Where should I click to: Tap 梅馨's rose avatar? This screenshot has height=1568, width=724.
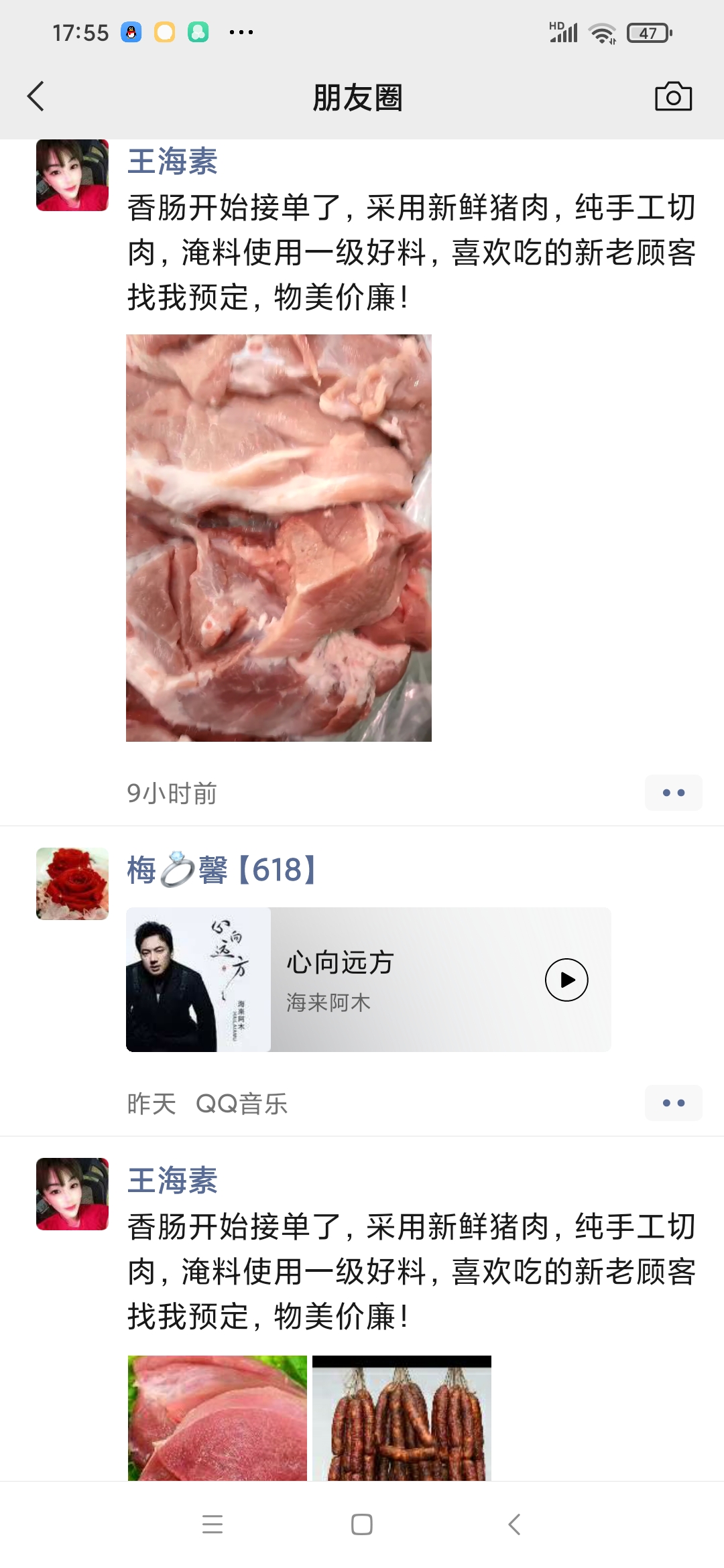click(x=72, y=883)
